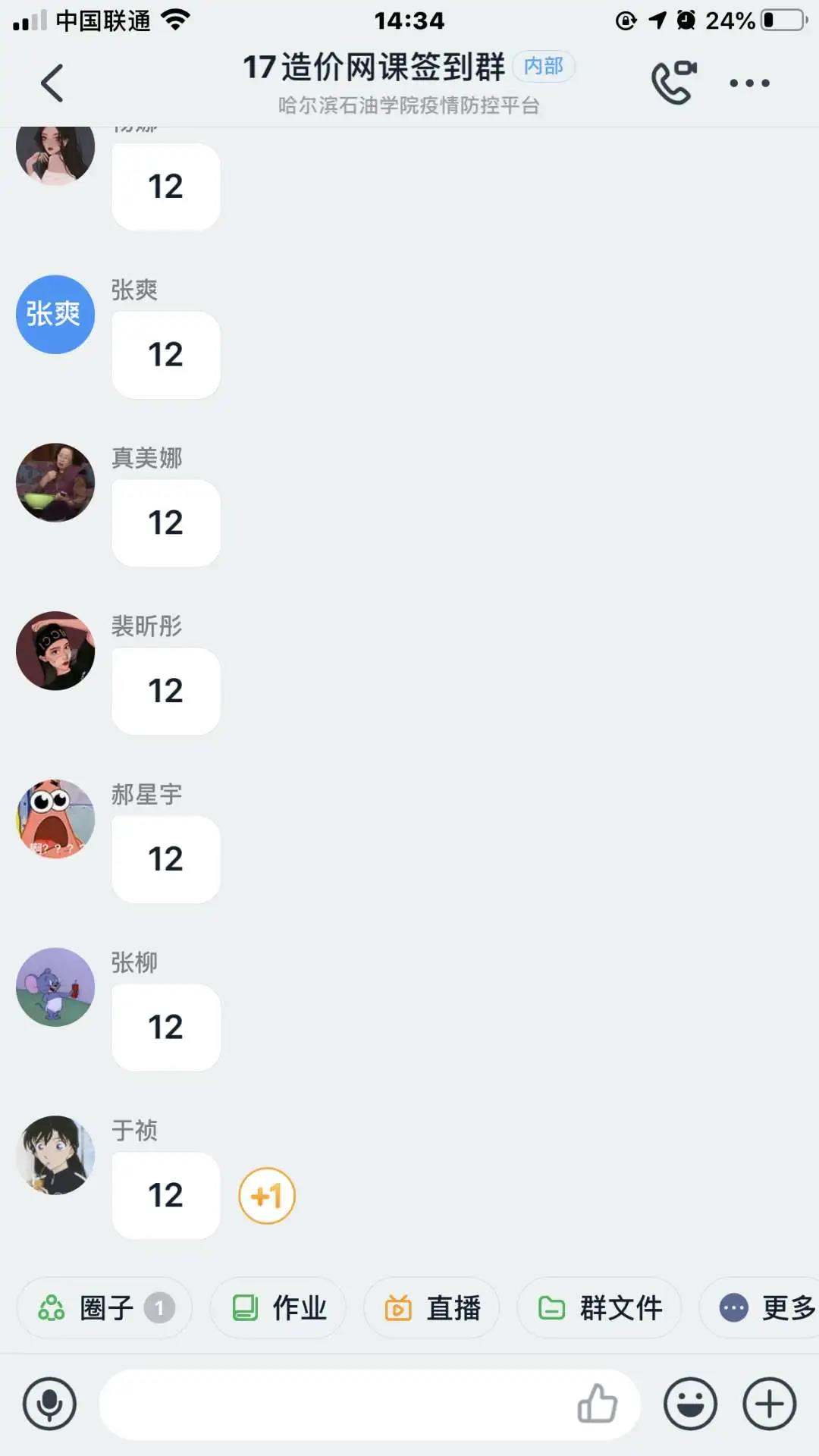Viewport: 819px width, 1456px height.
Task: View 裴昕彤's profile avatar
Action: tap(55, 651)
